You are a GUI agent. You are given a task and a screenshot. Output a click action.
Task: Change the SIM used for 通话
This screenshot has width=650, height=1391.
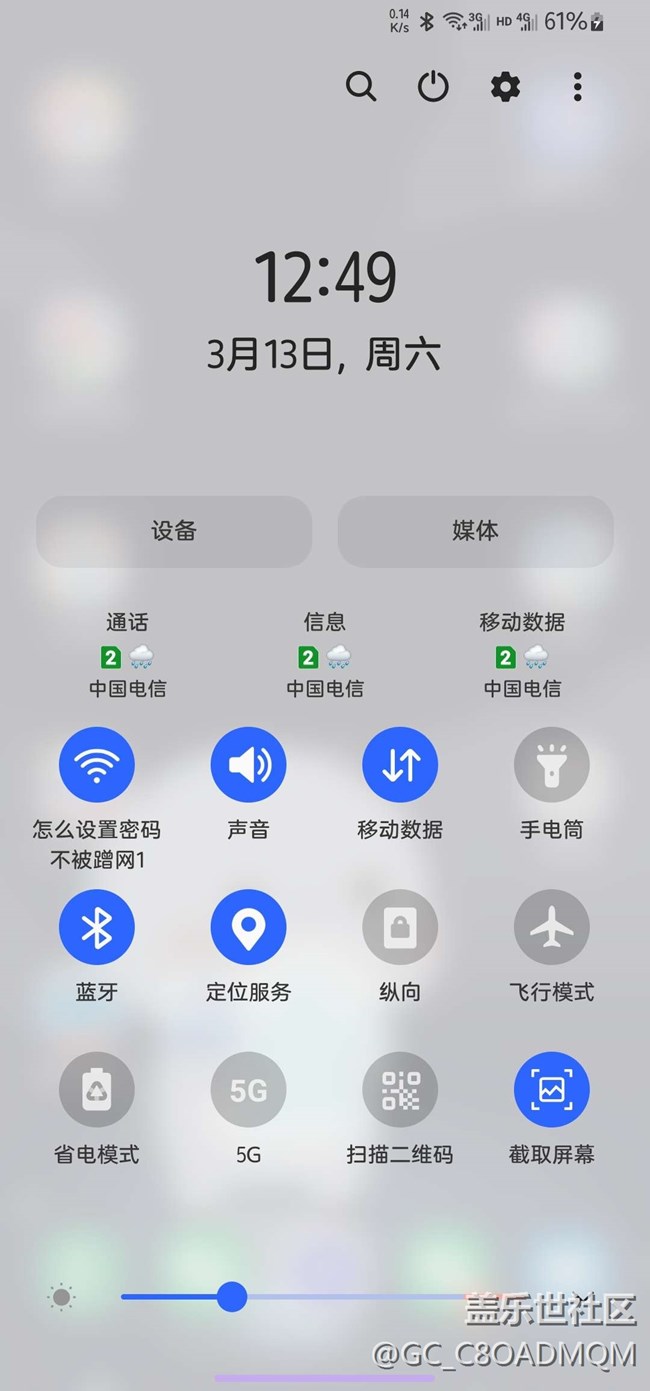coord(127,655)
